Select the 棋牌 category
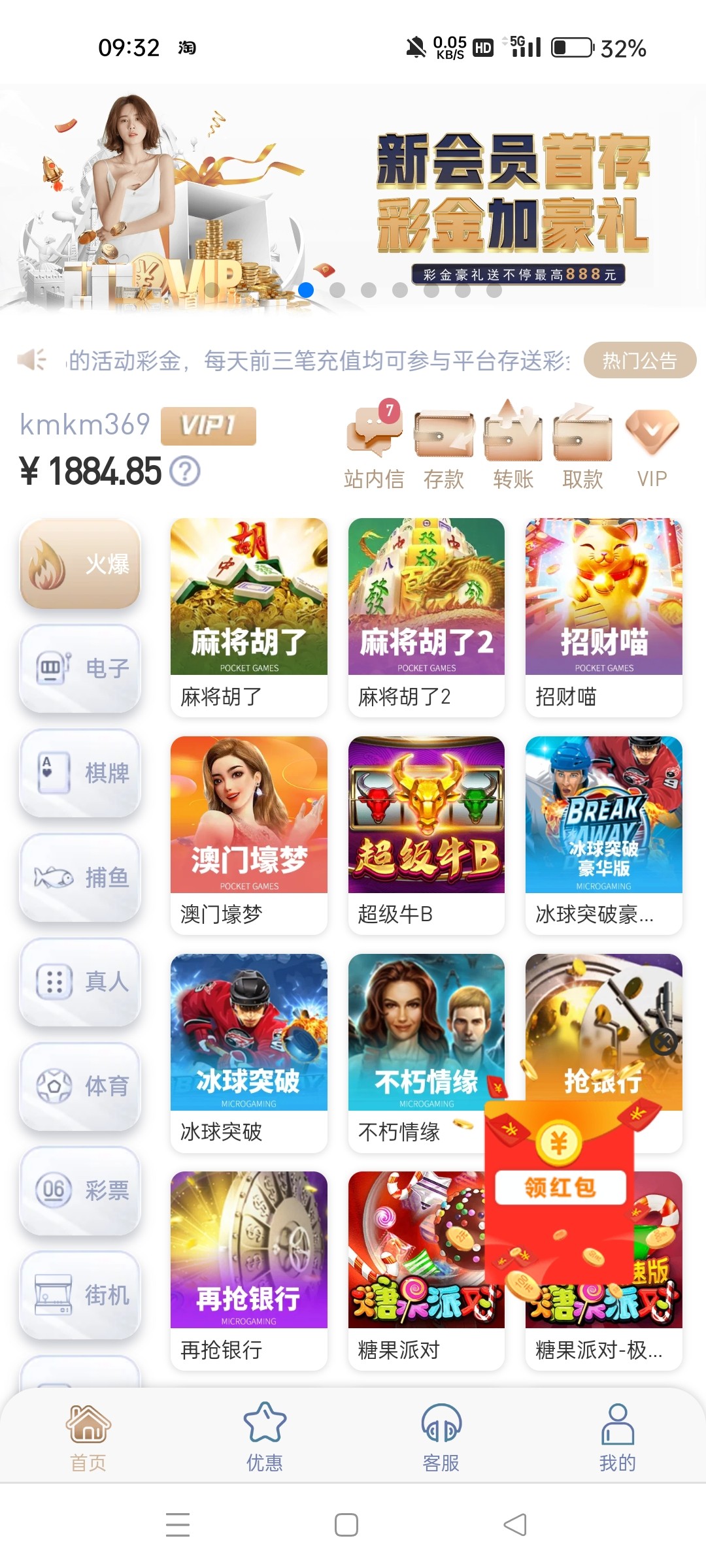 pos(80,773)
